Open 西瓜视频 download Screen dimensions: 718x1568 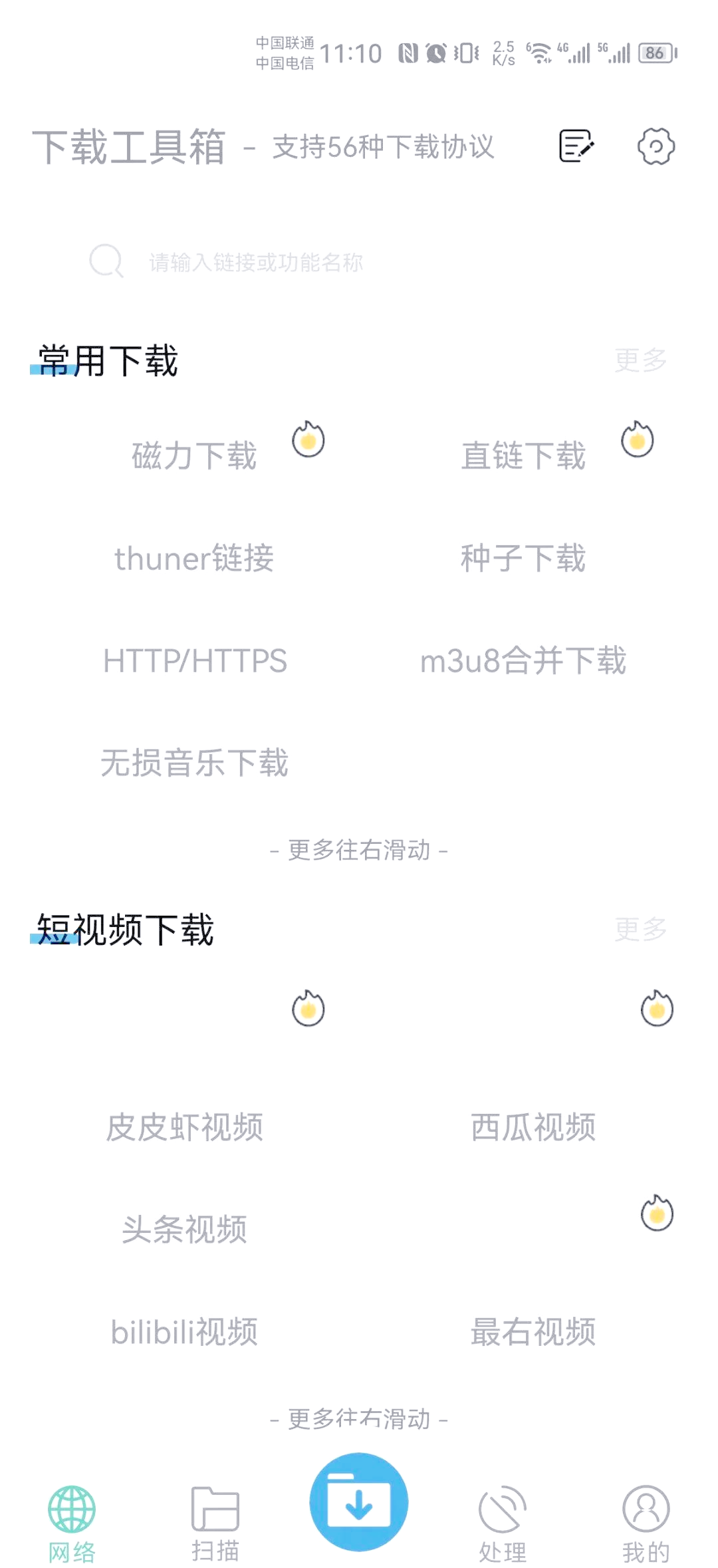(x=533, y=1128)
